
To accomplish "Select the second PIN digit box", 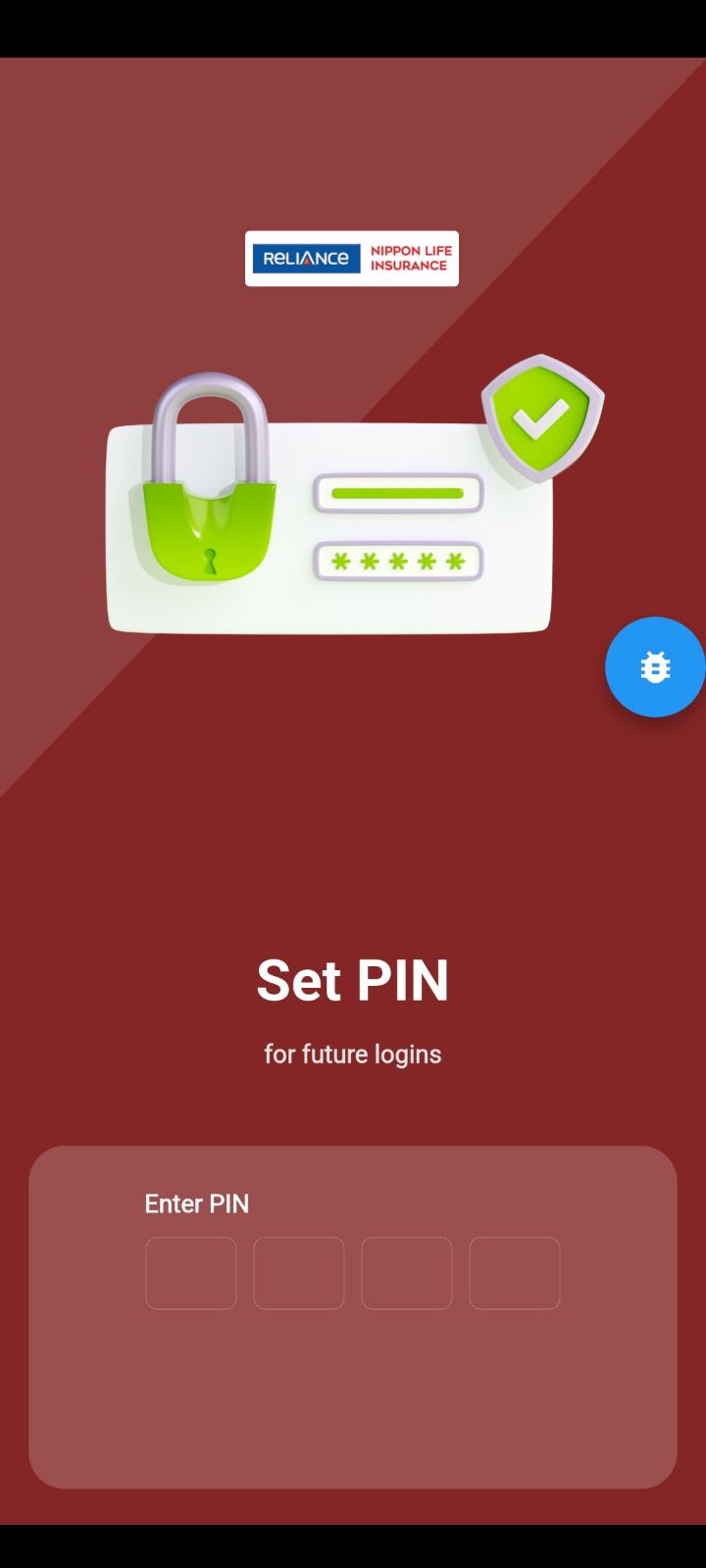I will click(299, 1273).
